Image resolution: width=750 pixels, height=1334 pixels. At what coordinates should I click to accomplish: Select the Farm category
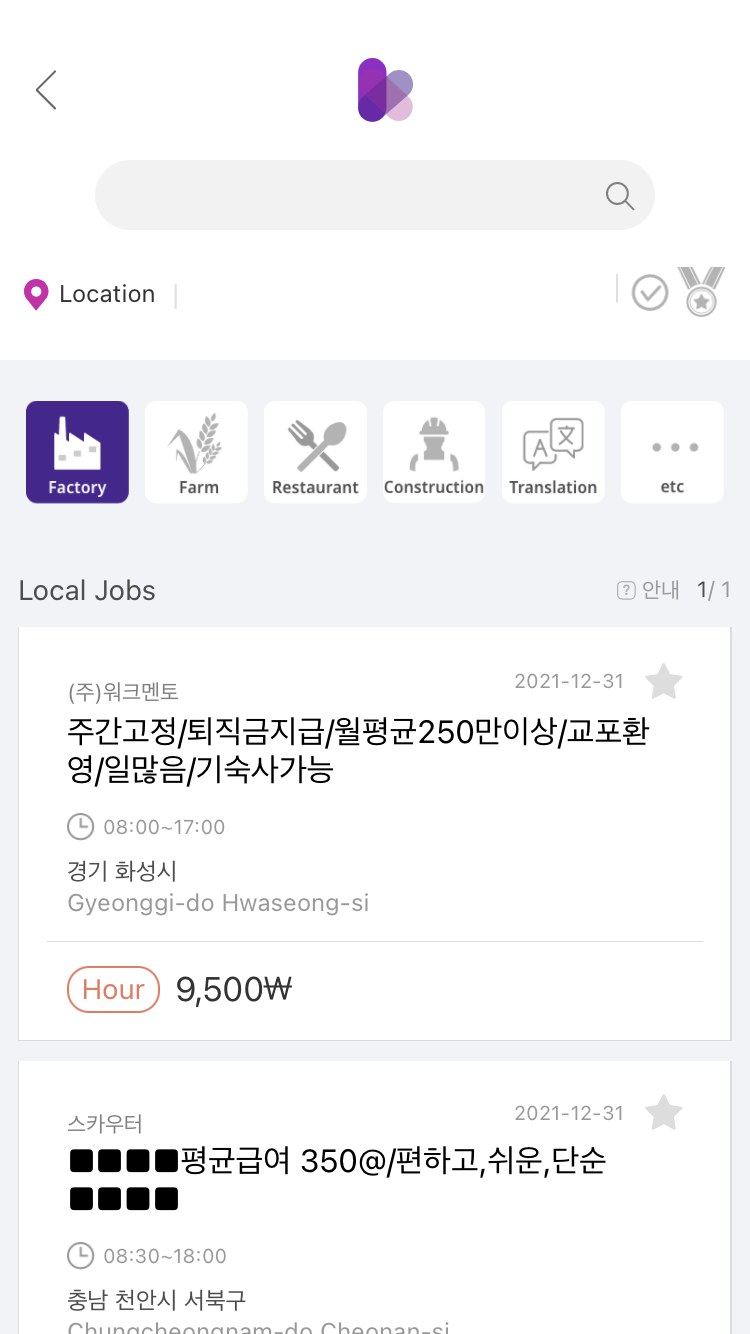point(196,452)
